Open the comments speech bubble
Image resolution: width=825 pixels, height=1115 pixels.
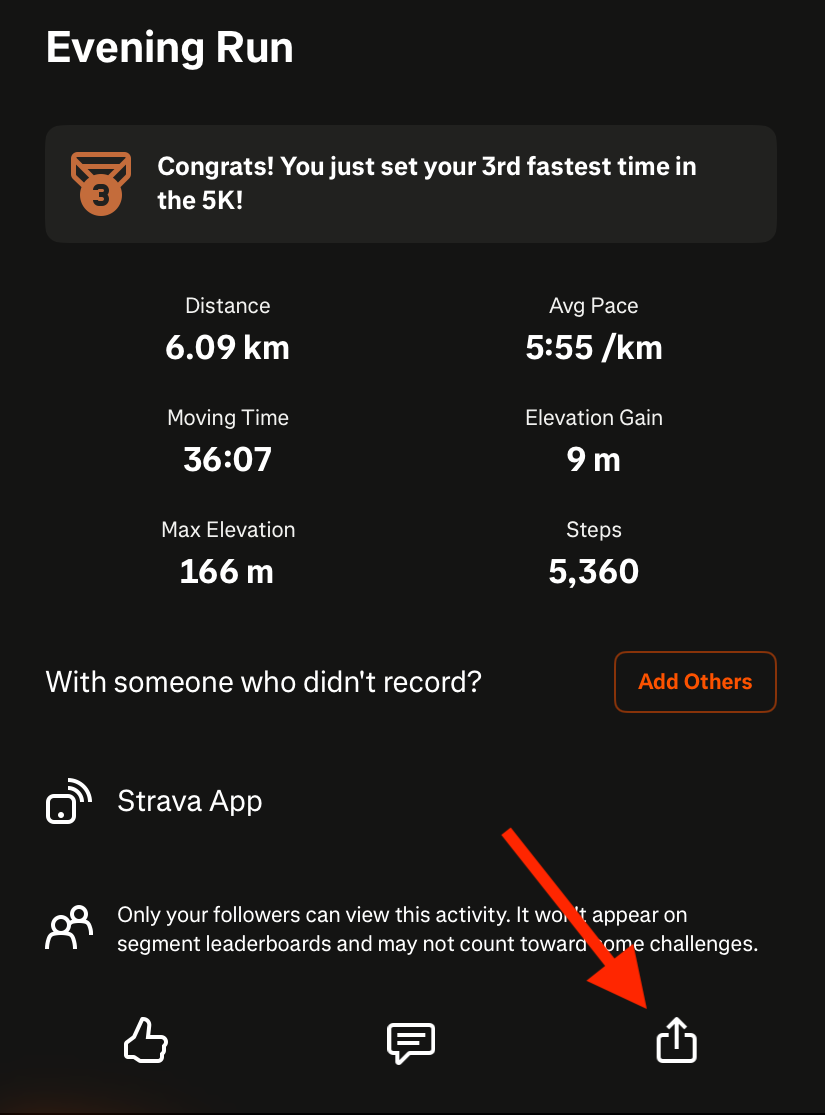click(x=411, y=1042)
